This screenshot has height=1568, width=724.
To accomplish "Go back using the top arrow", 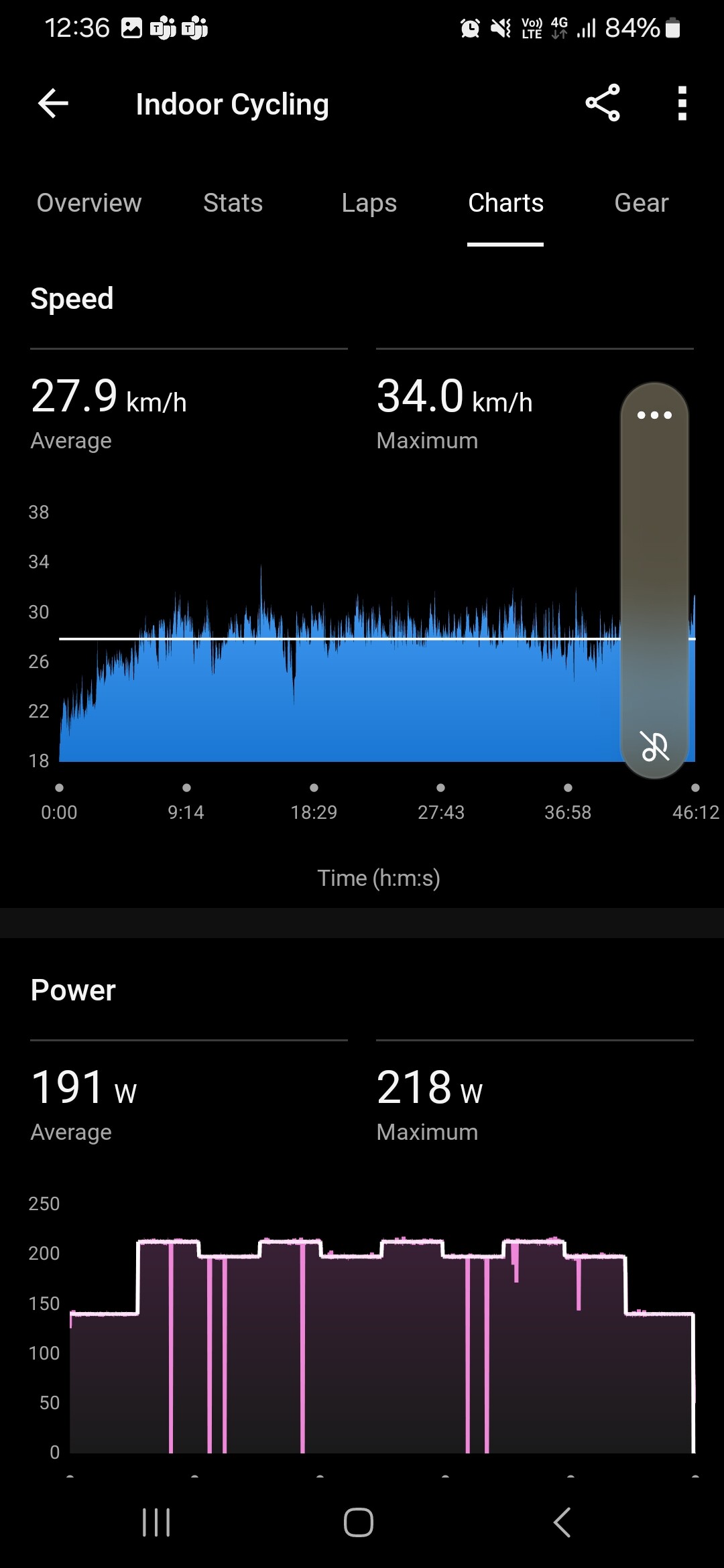I will 53,104.
